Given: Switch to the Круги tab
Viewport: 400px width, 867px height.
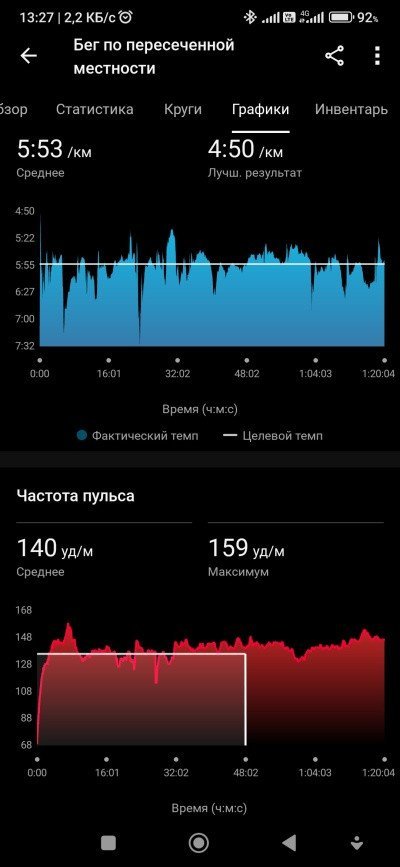Looking at the screenshot, I should (183, 109).
